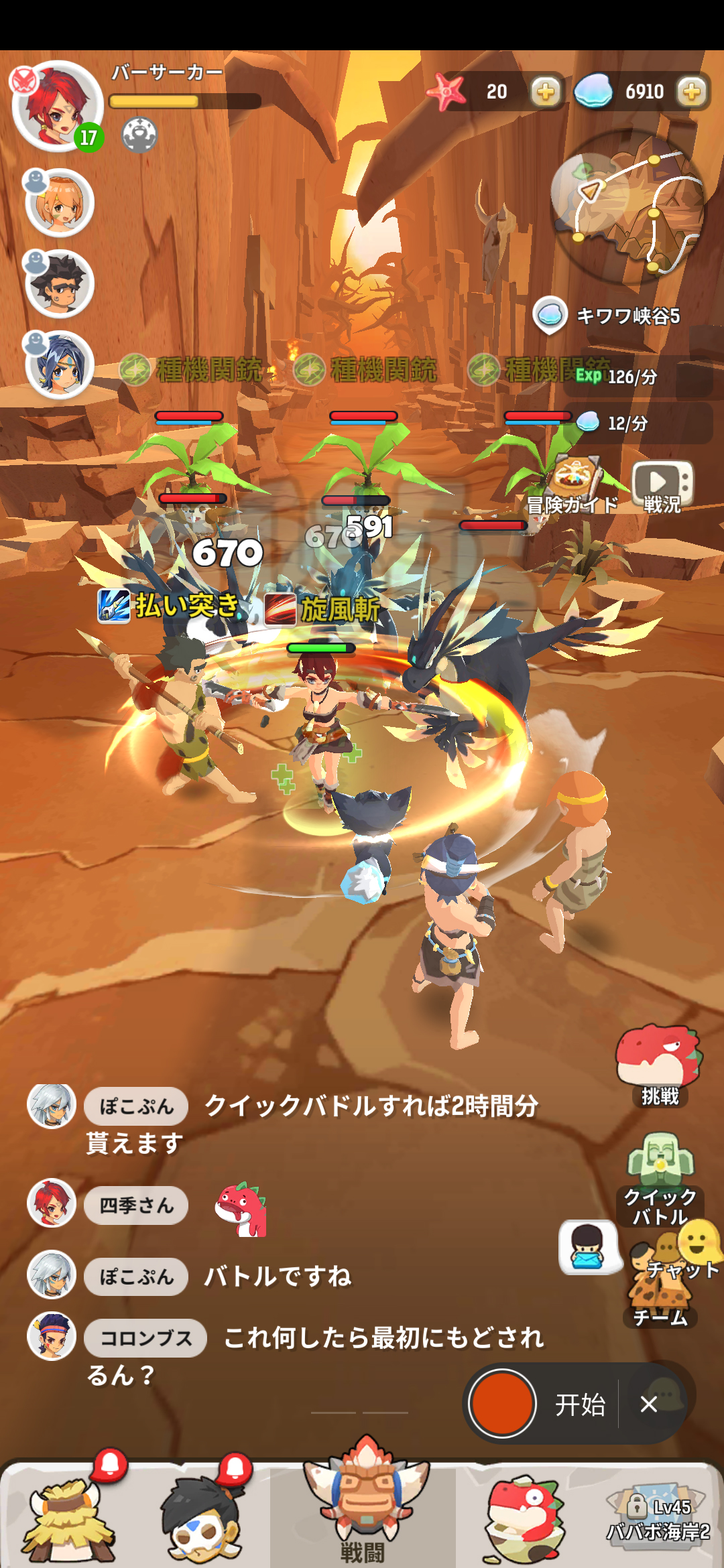Add more starfish currency with plus button
The image size is (724, 1568).
click(546, 92)
